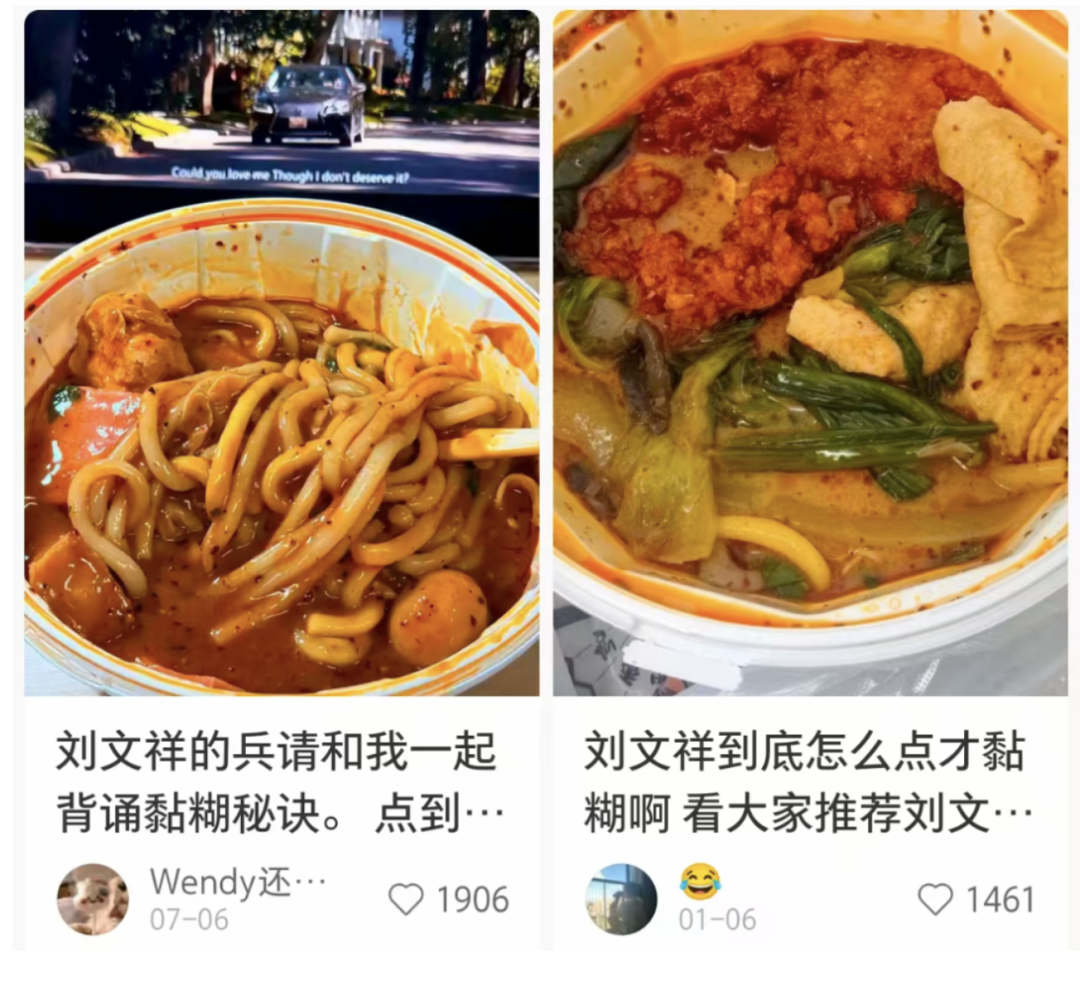Like the post with 1906 likes
The height and width of the screenshot is (986, 1080).
click(x=406, y=900)
